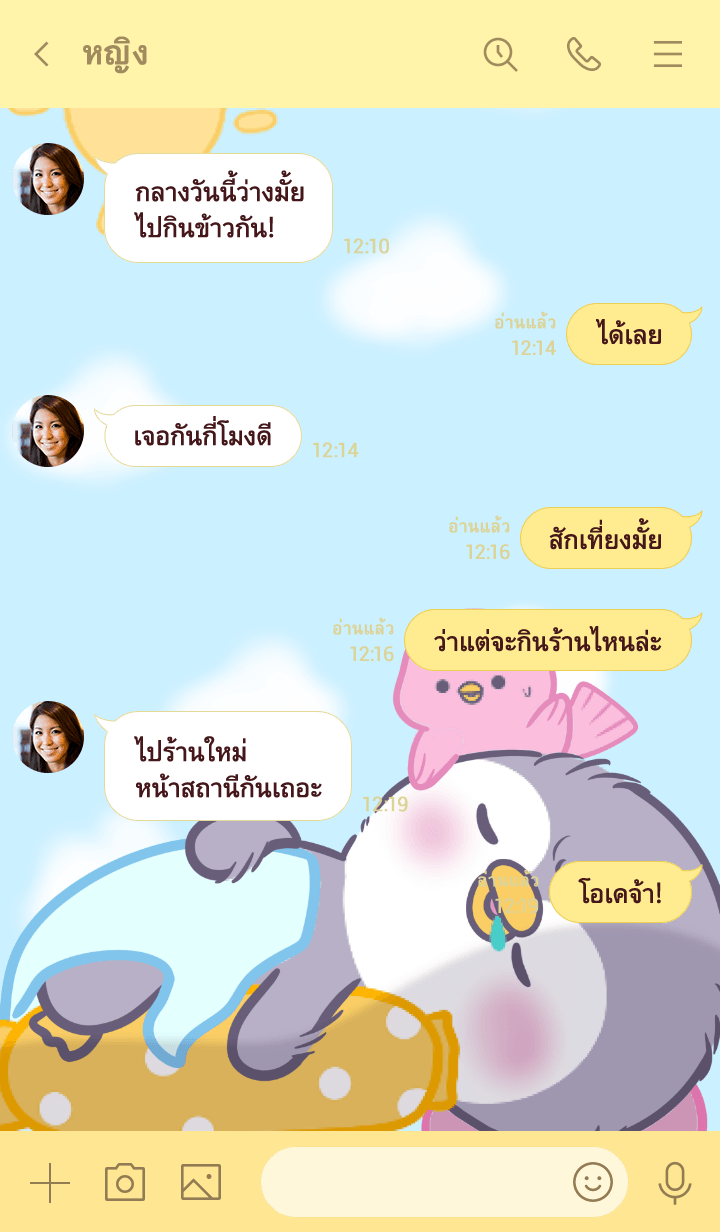Viewport: 720px width, 1232px height.
Task: Go back from the หญิง chat
Action: 41,54
